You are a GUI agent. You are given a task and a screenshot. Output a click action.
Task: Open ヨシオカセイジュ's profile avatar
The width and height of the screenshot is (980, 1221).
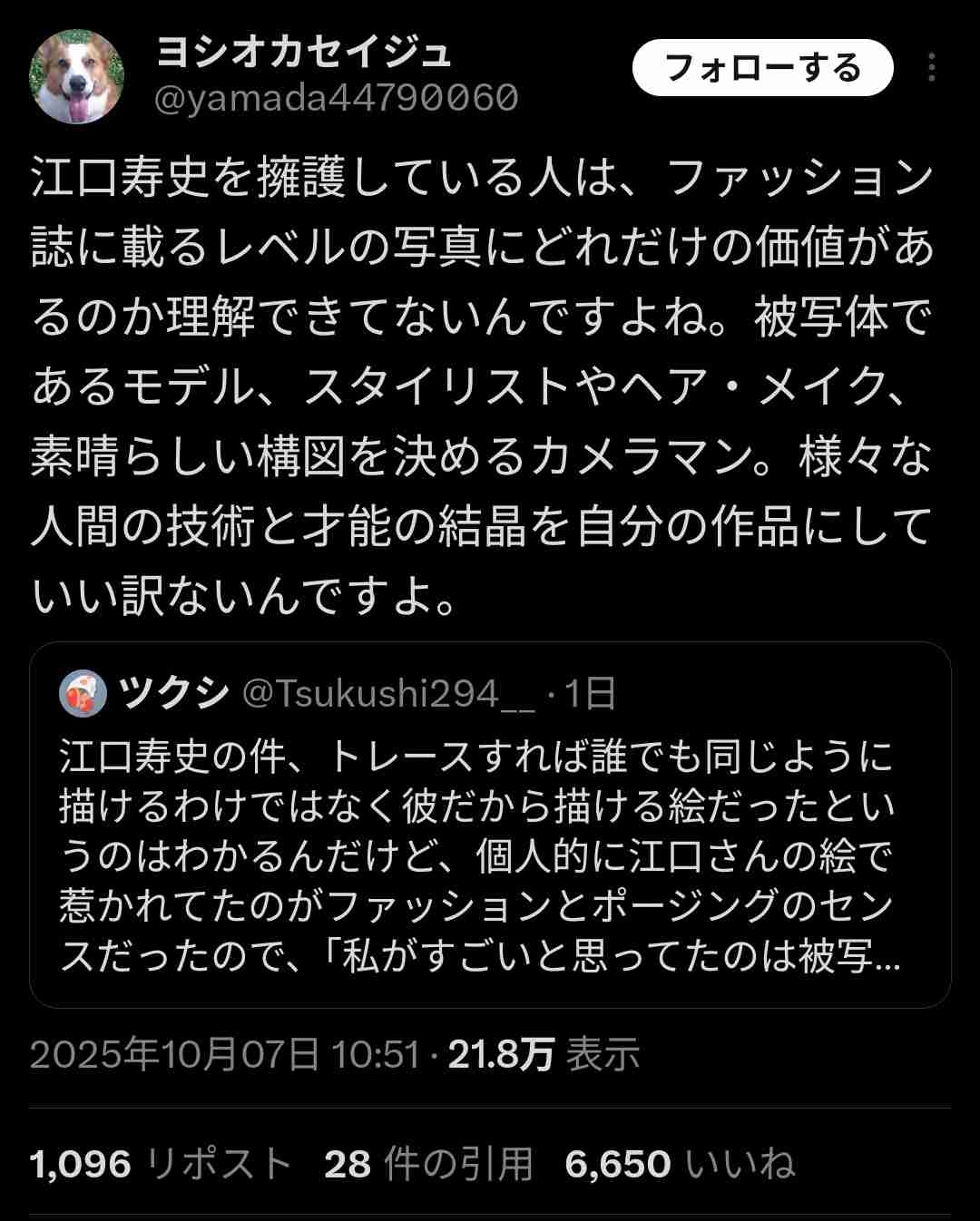pyautogui.click(x=76, y=76)
